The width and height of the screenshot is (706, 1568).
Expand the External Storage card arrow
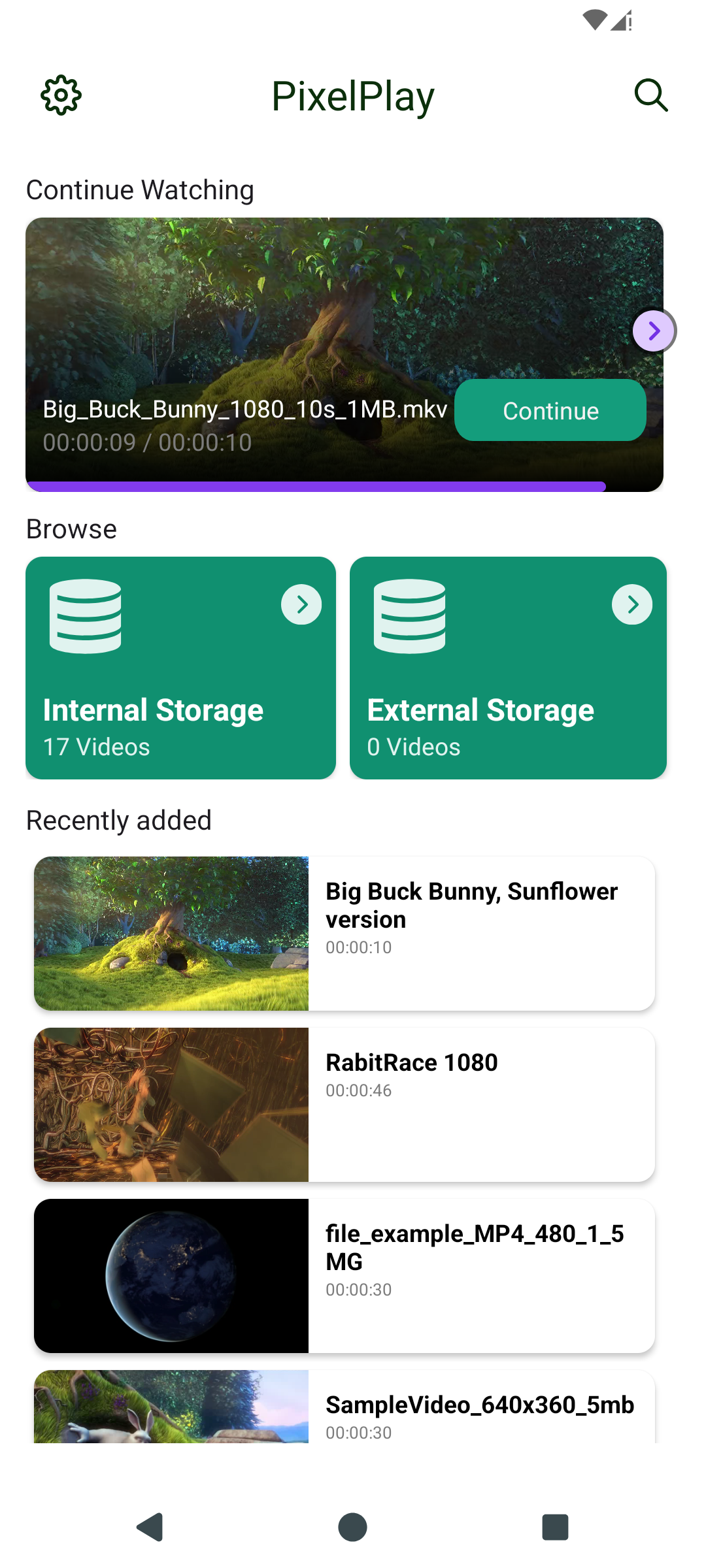tap(631, 604)
